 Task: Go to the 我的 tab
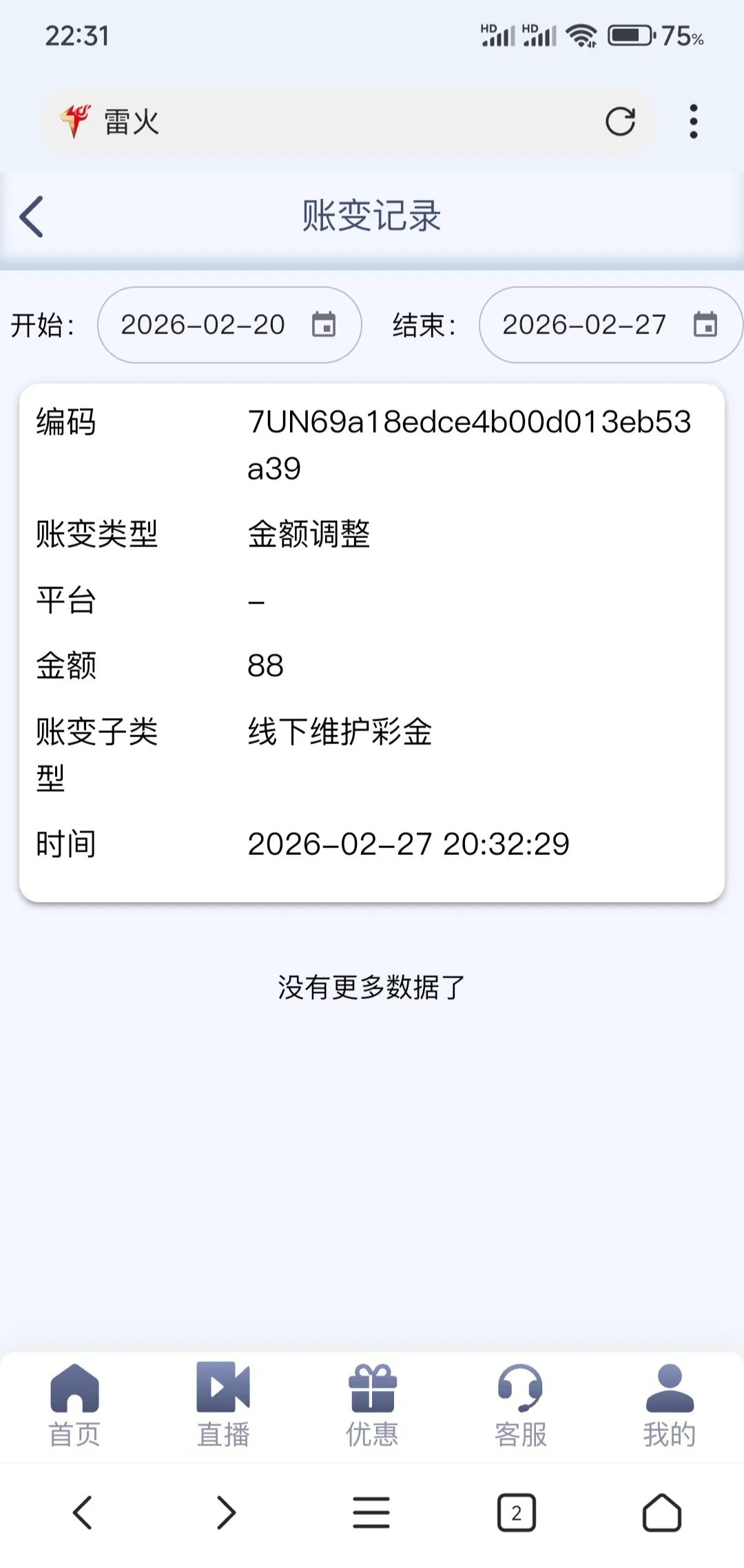pyautogui.click(x=670, y=1407)
